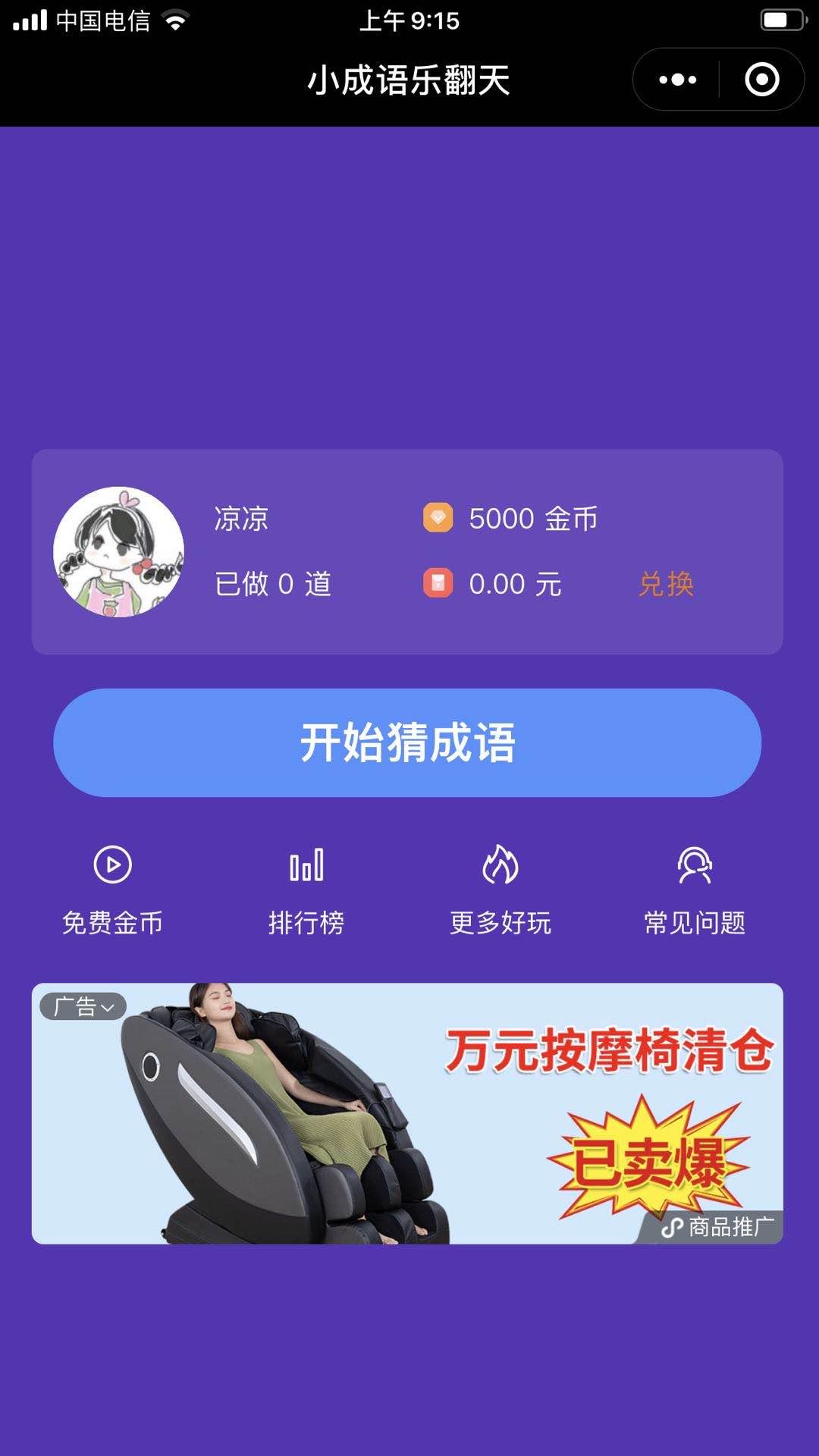Open the massage chair ad banner
819x1456 pixels.
pos(407,1113)
